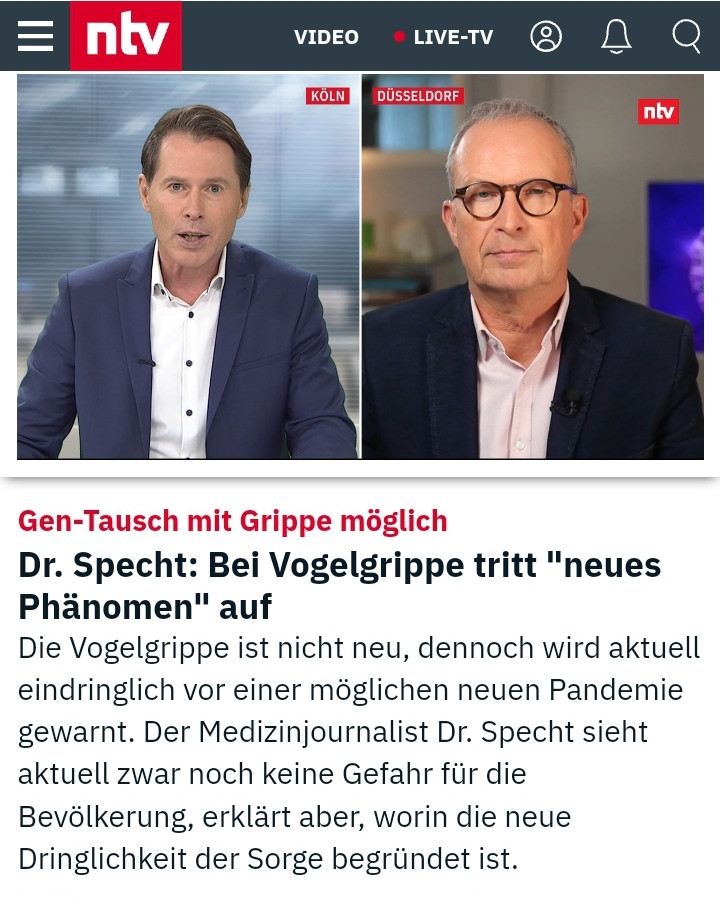Play the Dr. Specht interview video
This screenshot has height=899, width=720.
(360, 267)
